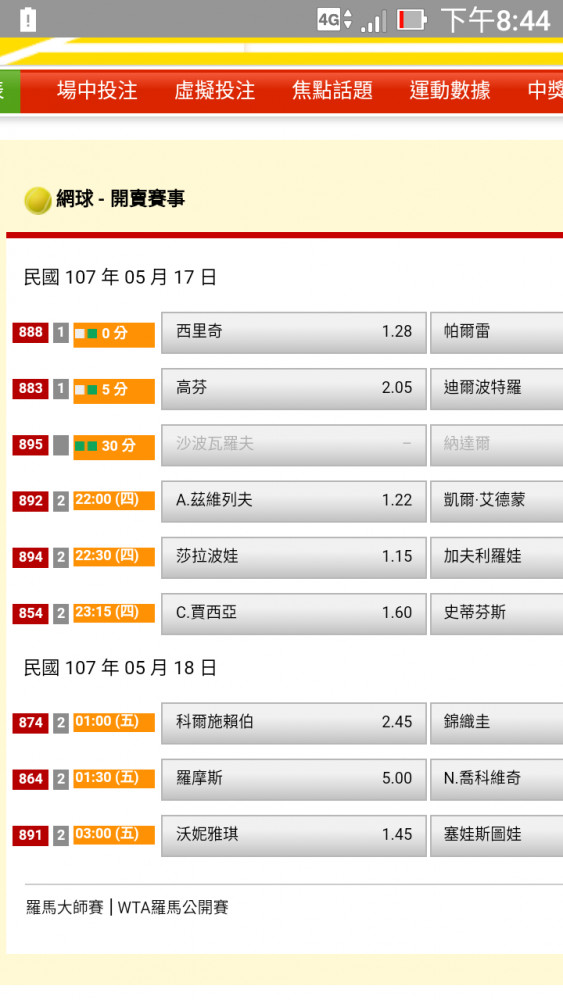Choose 沃妮雅琪 at odds 1.45
This screenshot has height=1000, width=563.
click(293, 835)
